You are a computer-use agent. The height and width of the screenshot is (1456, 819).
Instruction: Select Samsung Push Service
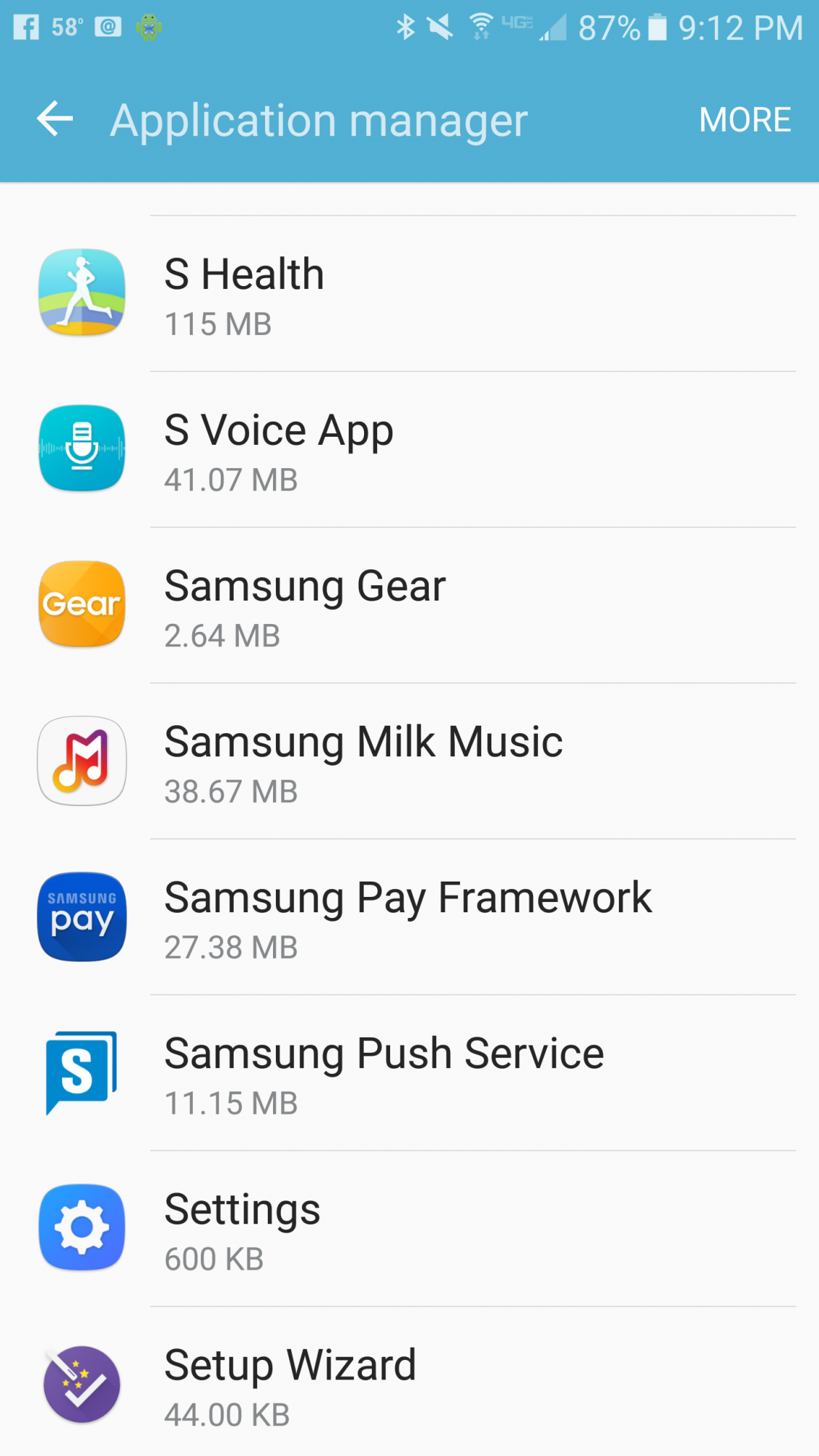coord(409,1072)
